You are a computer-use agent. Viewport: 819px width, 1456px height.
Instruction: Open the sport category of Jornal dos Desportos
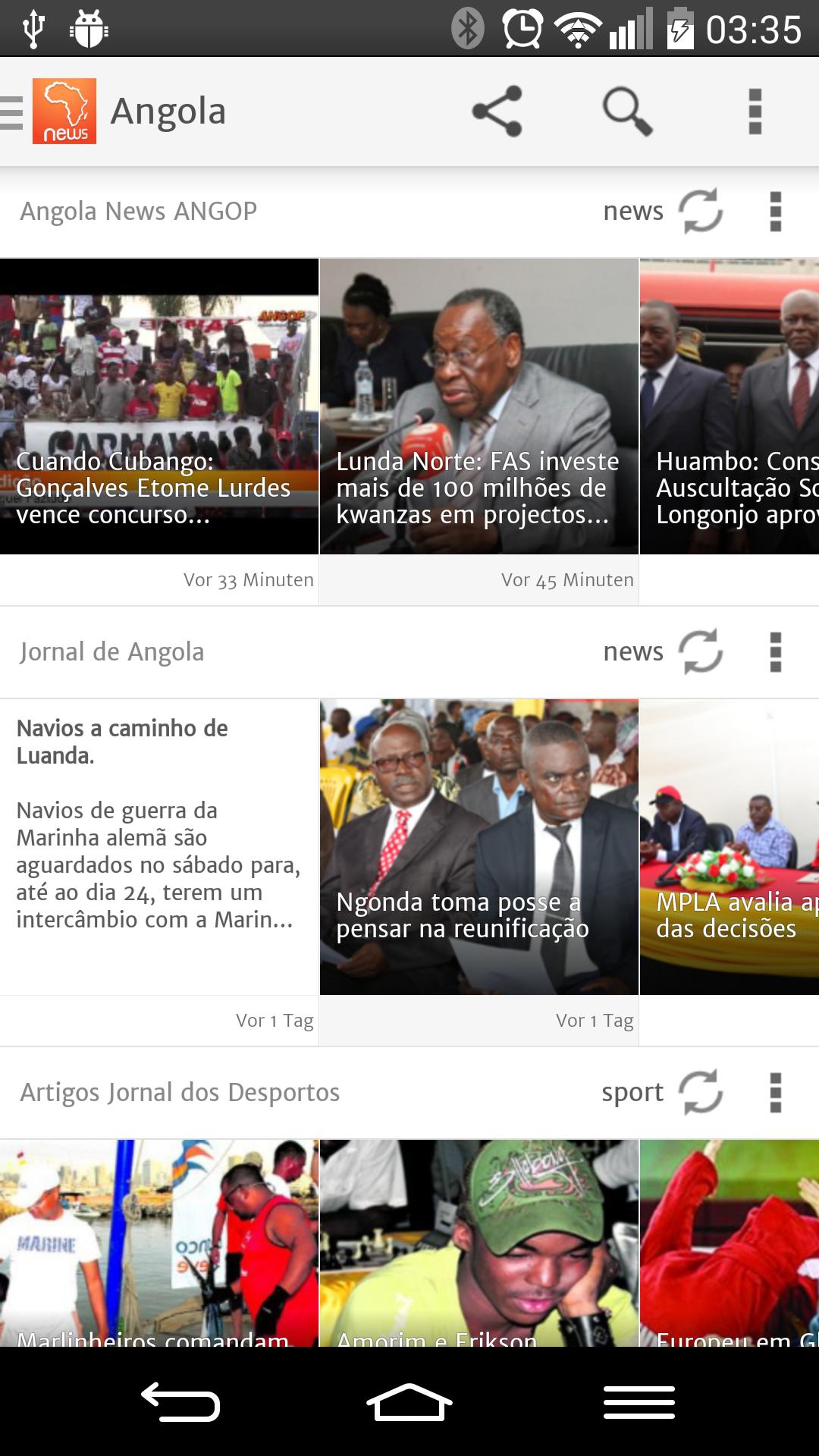[633, 1092]
